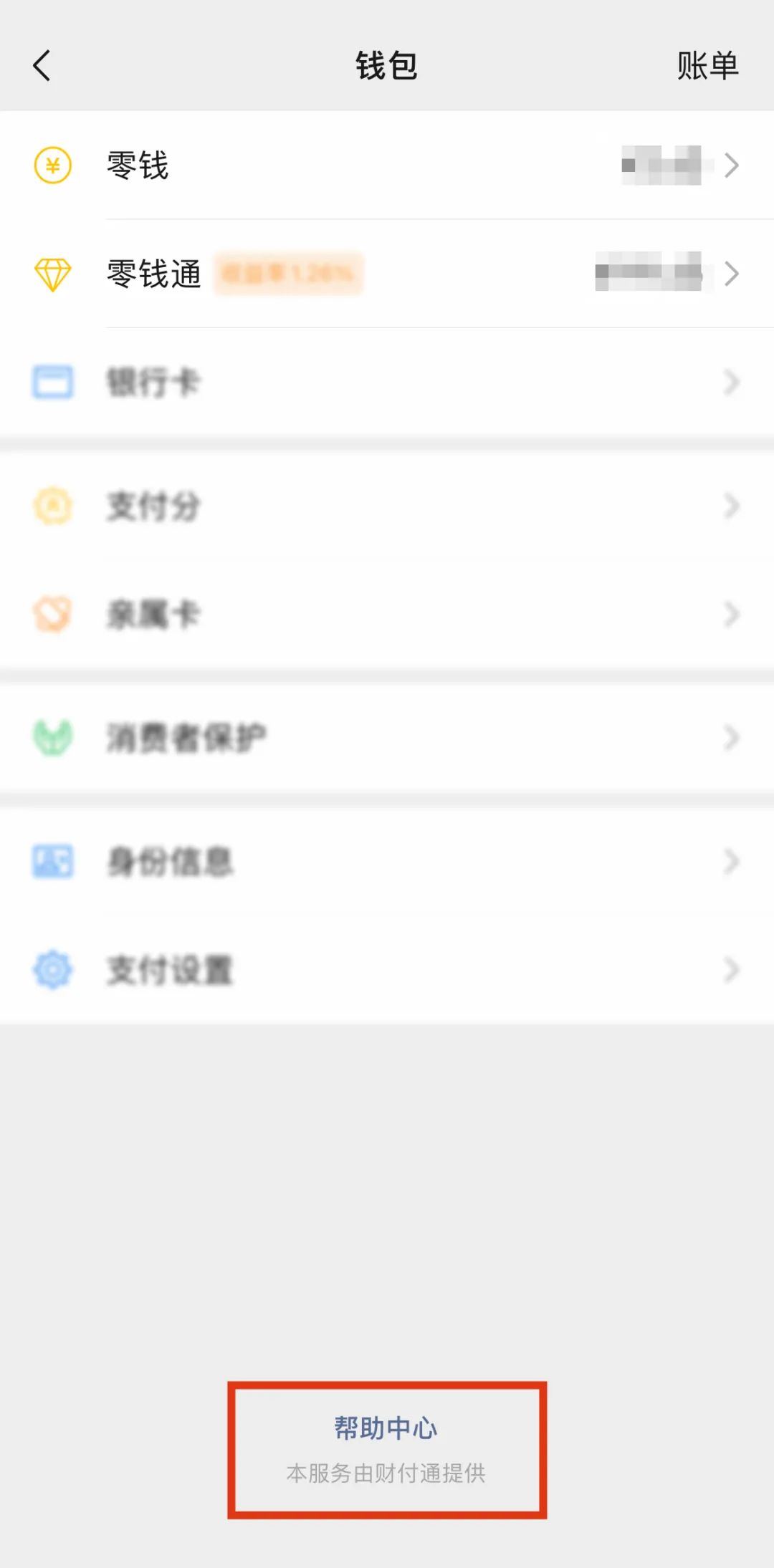Select the 零钱 yellow coin icon

coord(52,165)
